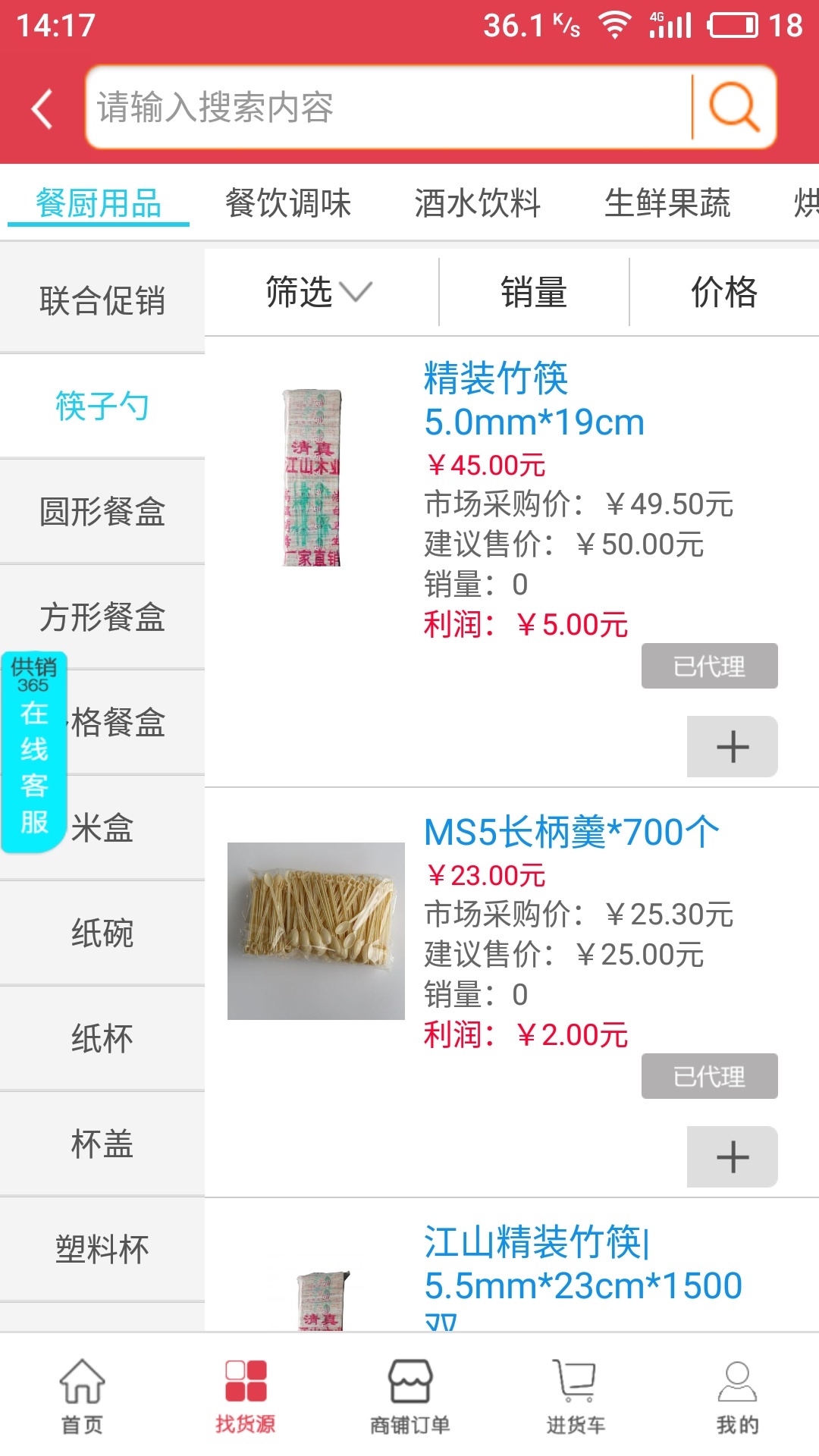
Task: Switch to the 生鲜果蔬 top tab
Action: (667, 203)
